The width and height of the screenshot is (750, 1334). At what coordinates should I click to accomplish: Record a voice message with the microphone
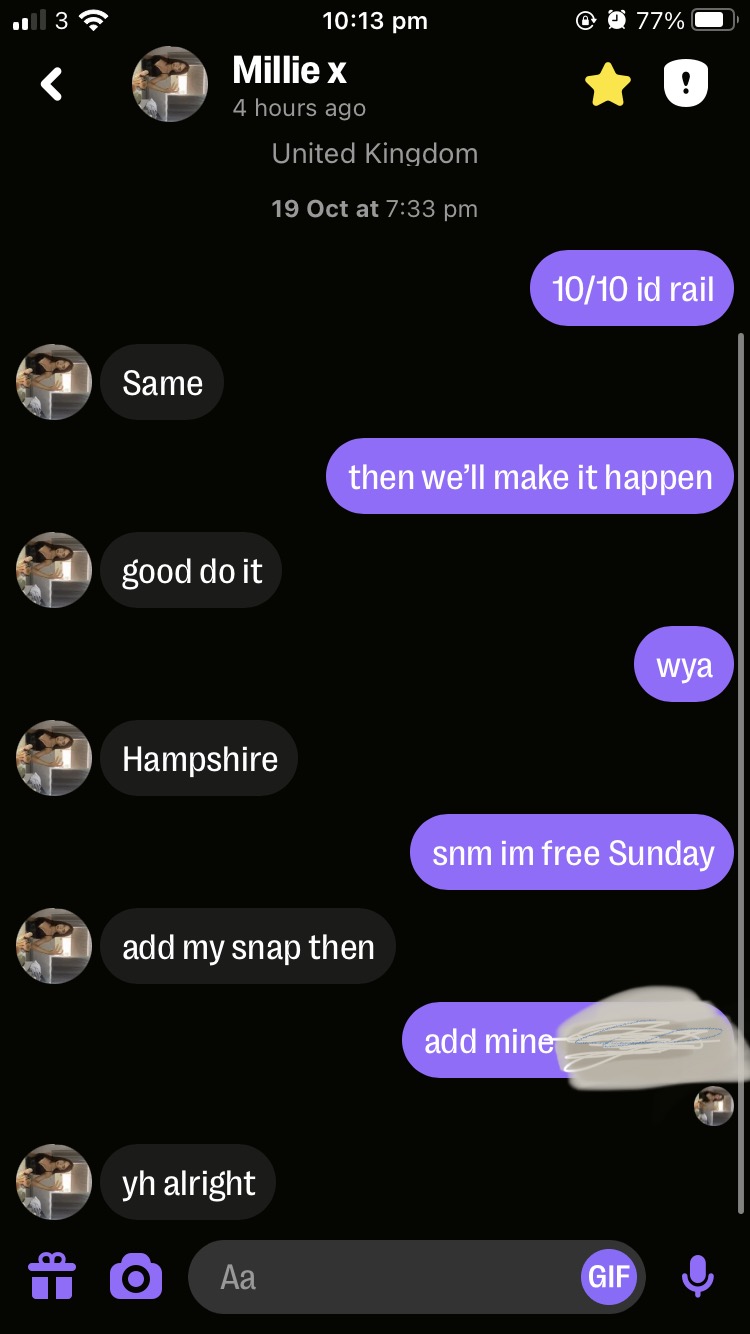click(698, 1277)
